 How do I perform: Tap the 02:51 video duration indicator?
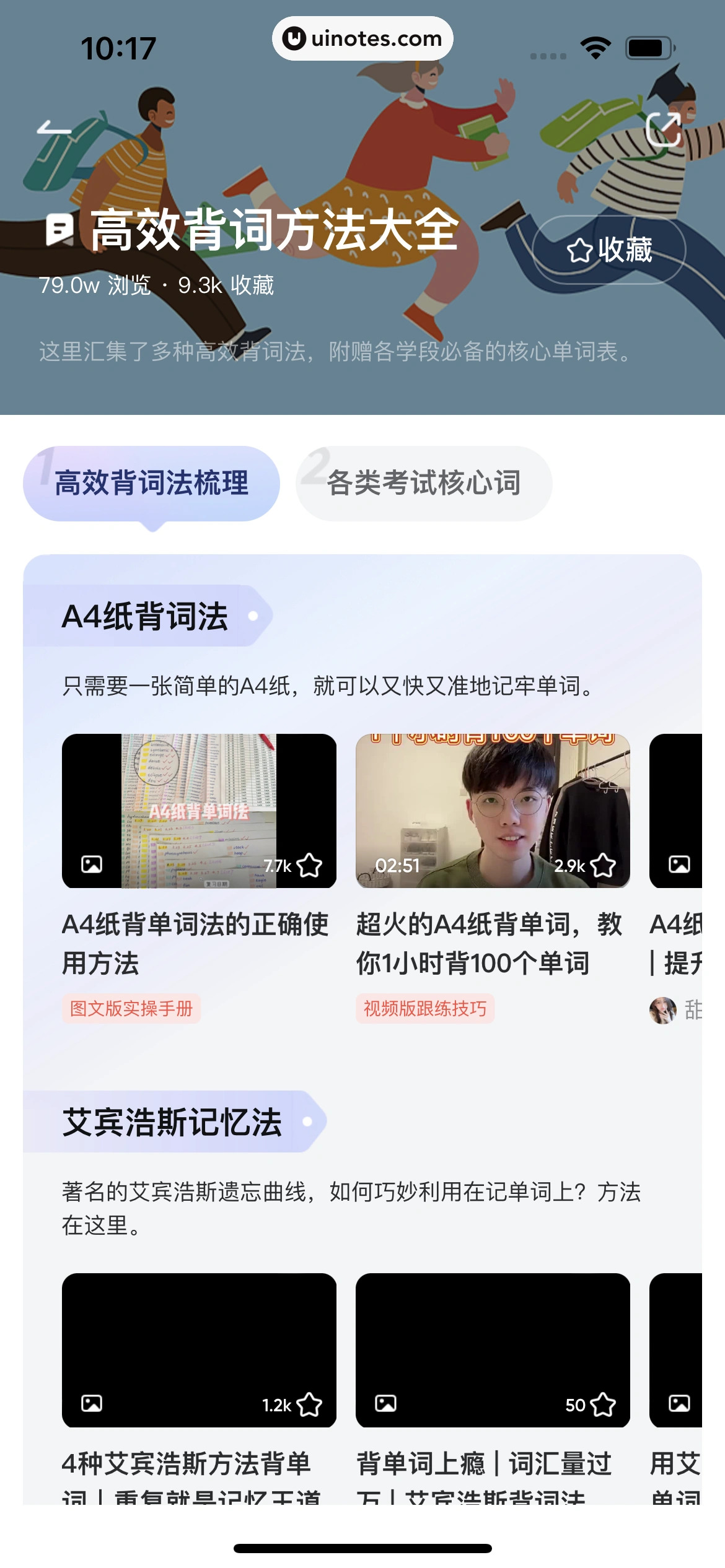398,865
